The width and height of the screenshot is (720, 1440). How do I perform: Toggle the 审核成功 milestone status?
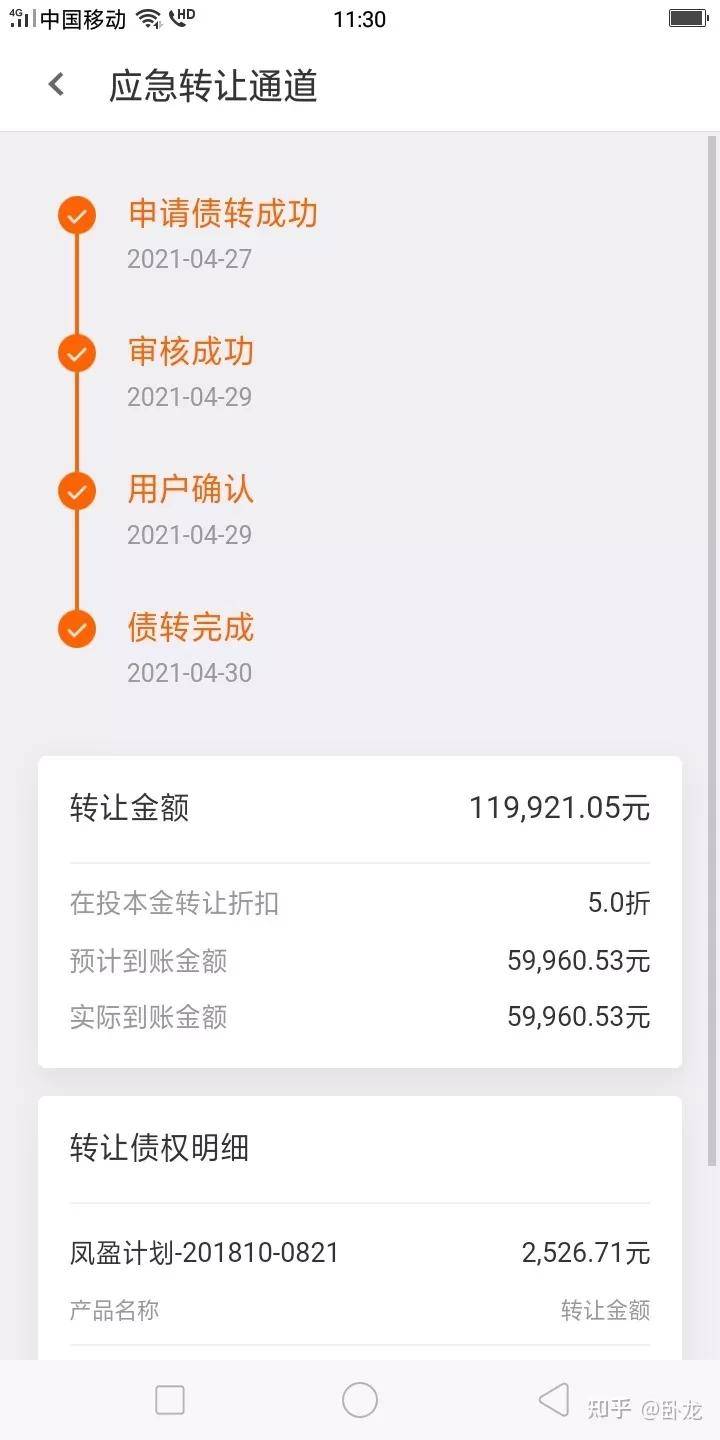pyautogui.click(x=190, y=352)
